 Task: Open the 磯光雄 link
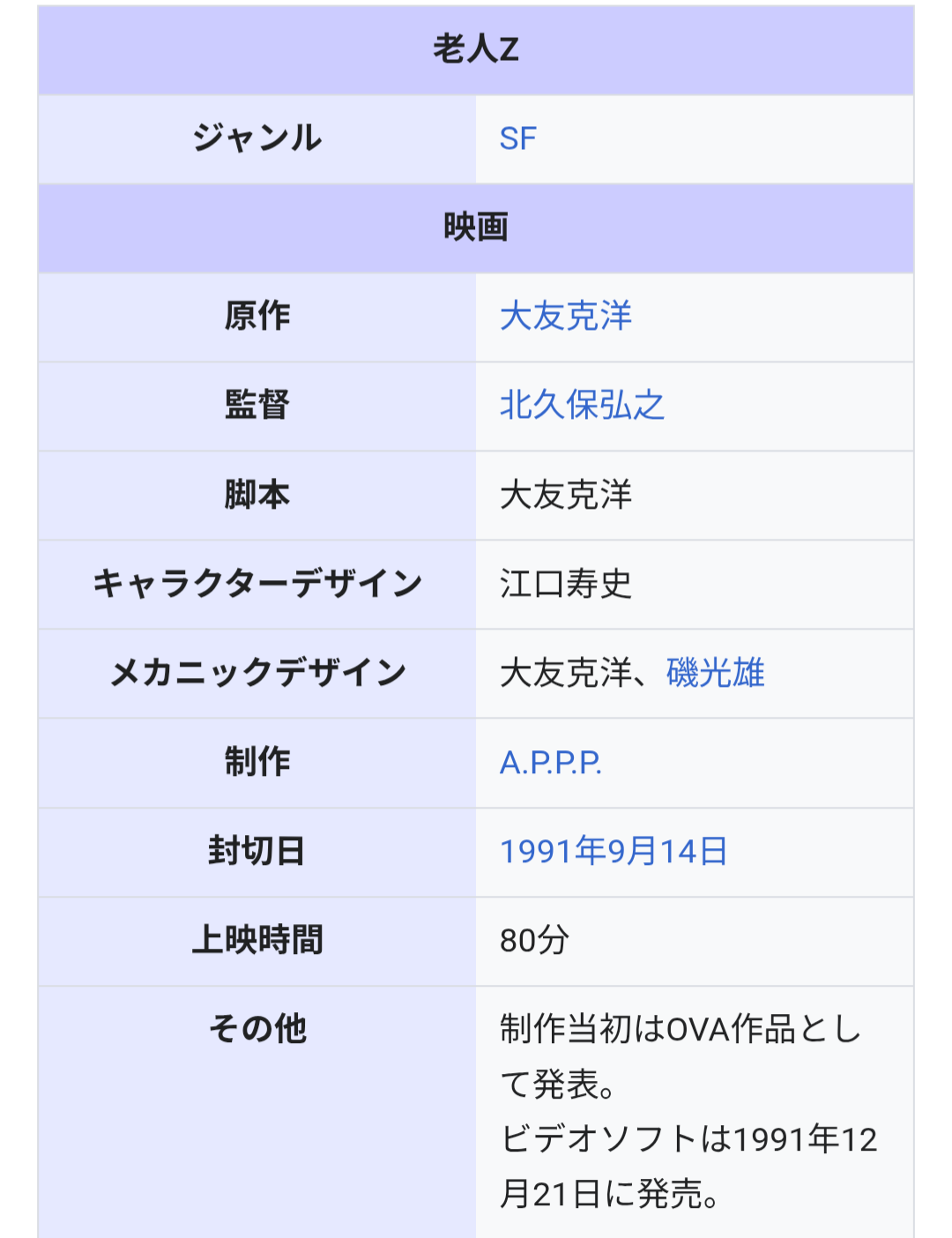715,673
